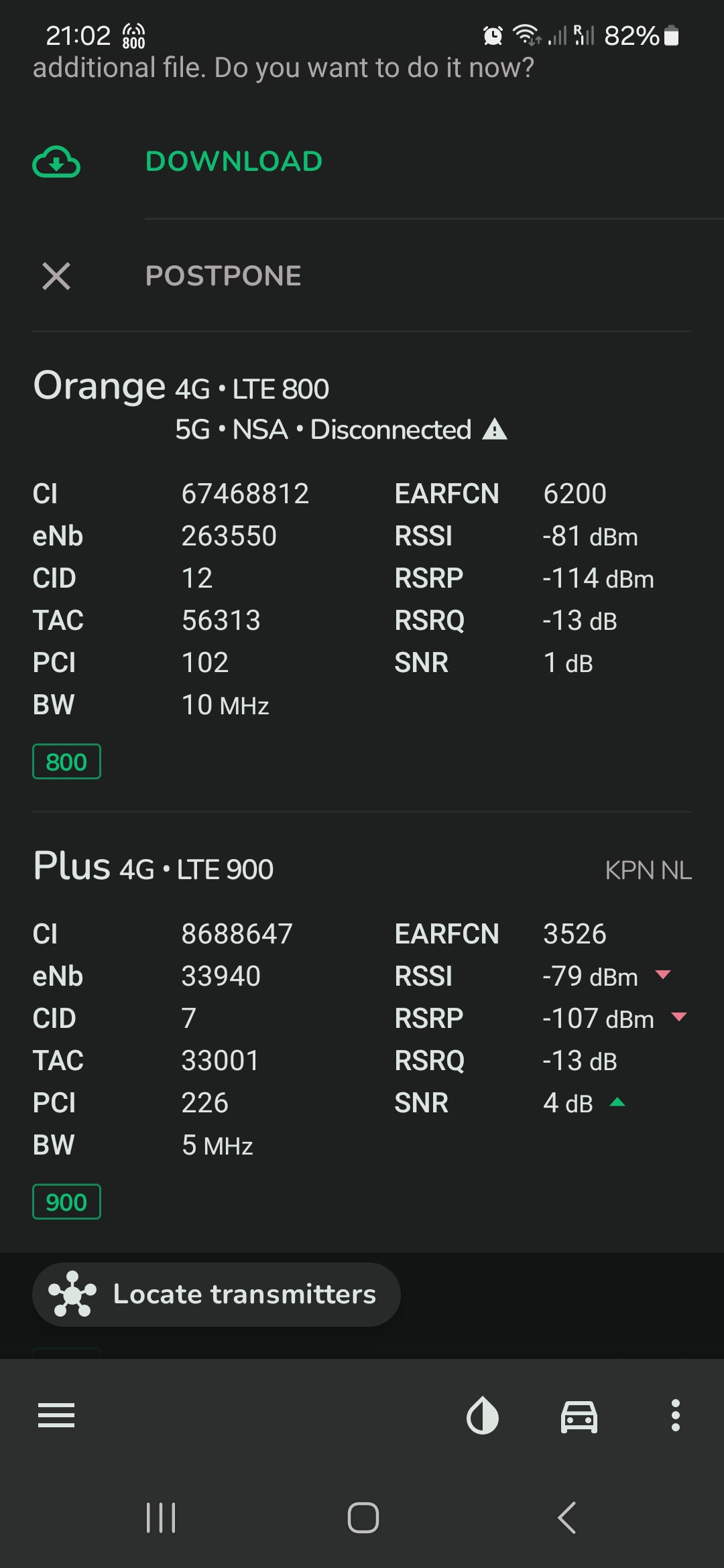Go to the home screen
724x1568 pixels.
click(363, 1518)
